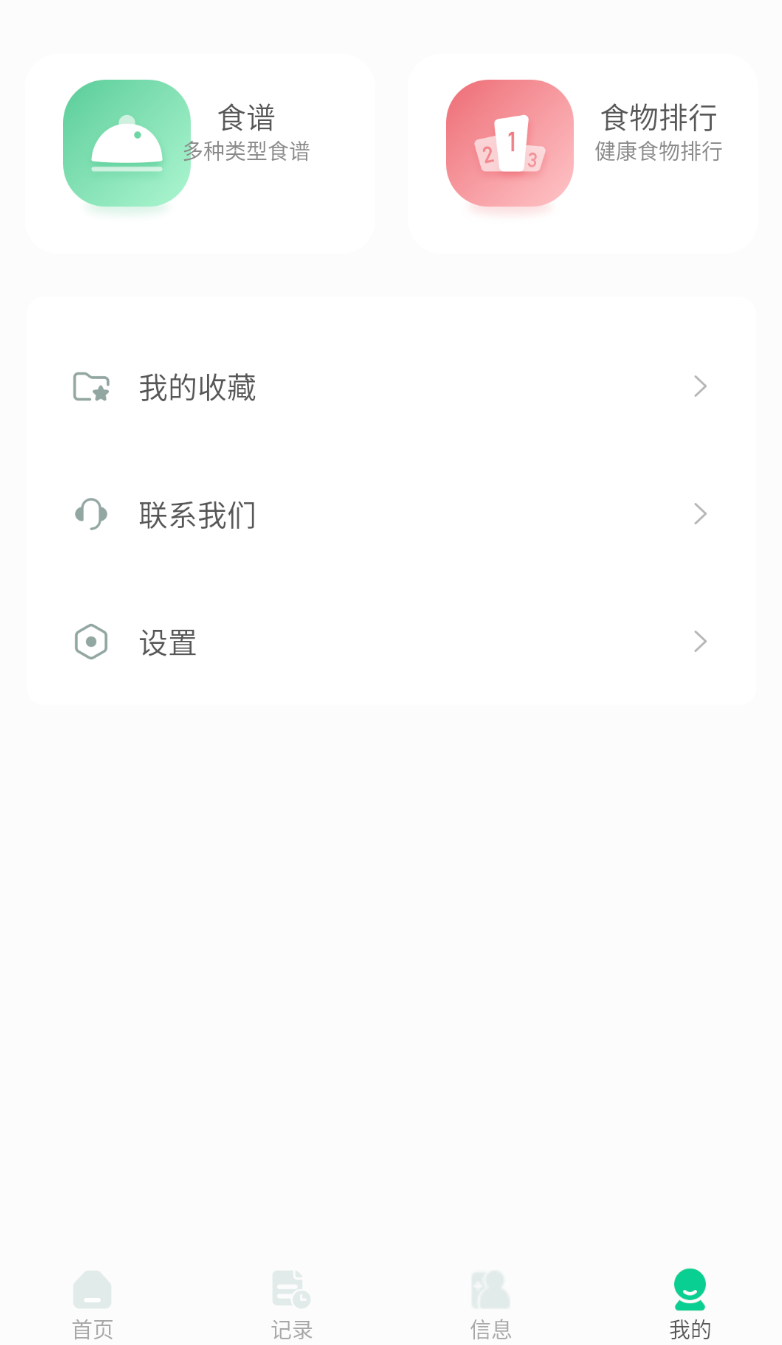Click the 食谱 card area
Image resolution: width=782 pixels, height=1345 pixels.
pos(200,152)
